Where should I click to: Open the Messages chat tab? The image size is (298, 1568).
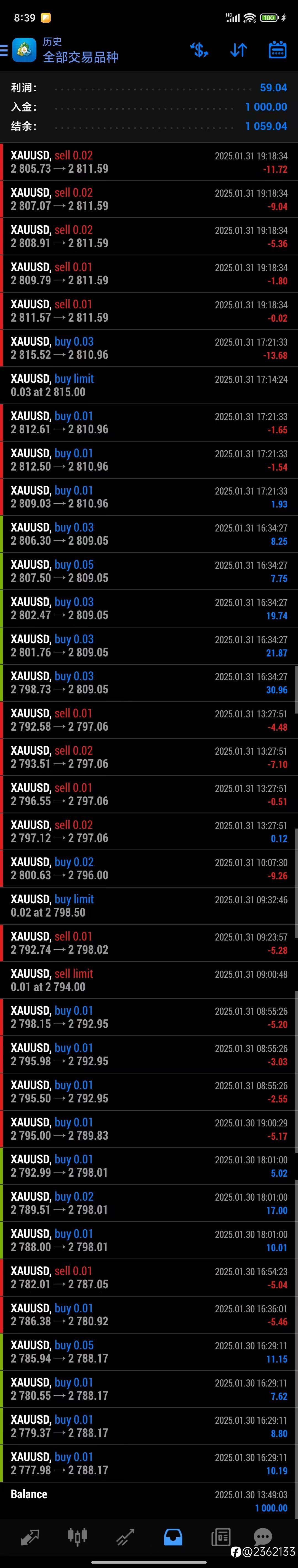(x=263, y=1536)
